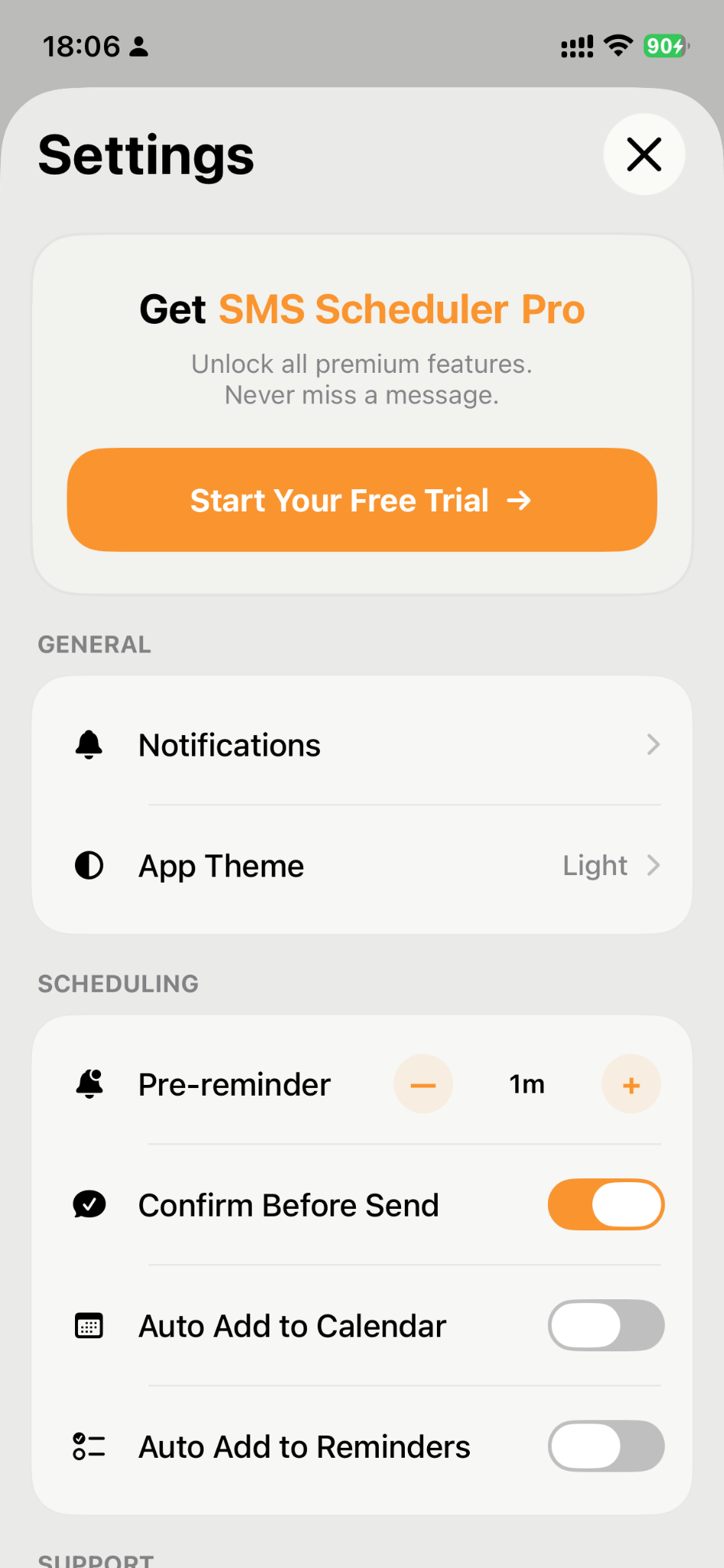Image resolution: width=724 pixels, height=1568 pixels.
Task: Click the checkmark chat bubble icon
Action: click(89, 1204)
